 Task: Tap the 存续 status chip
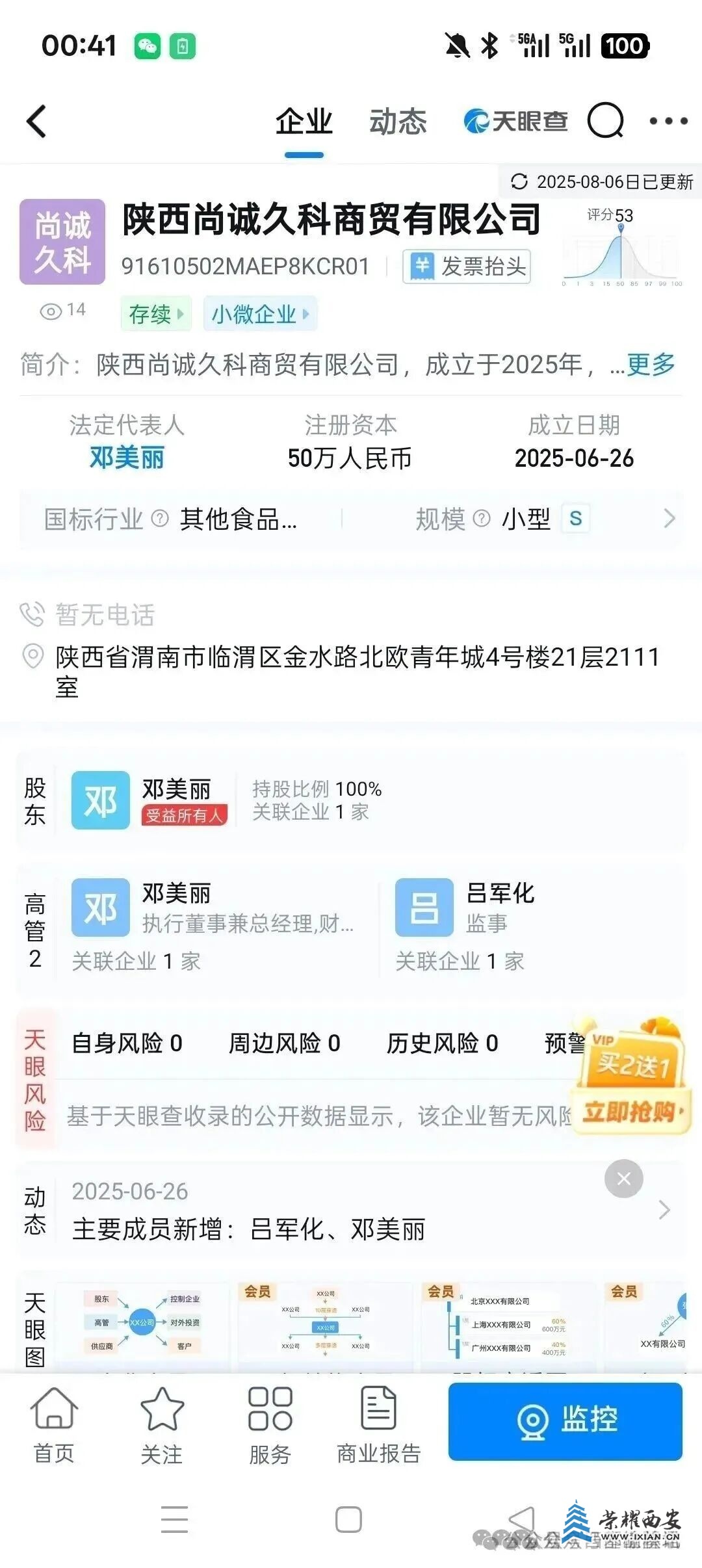(x=155, y=314)
